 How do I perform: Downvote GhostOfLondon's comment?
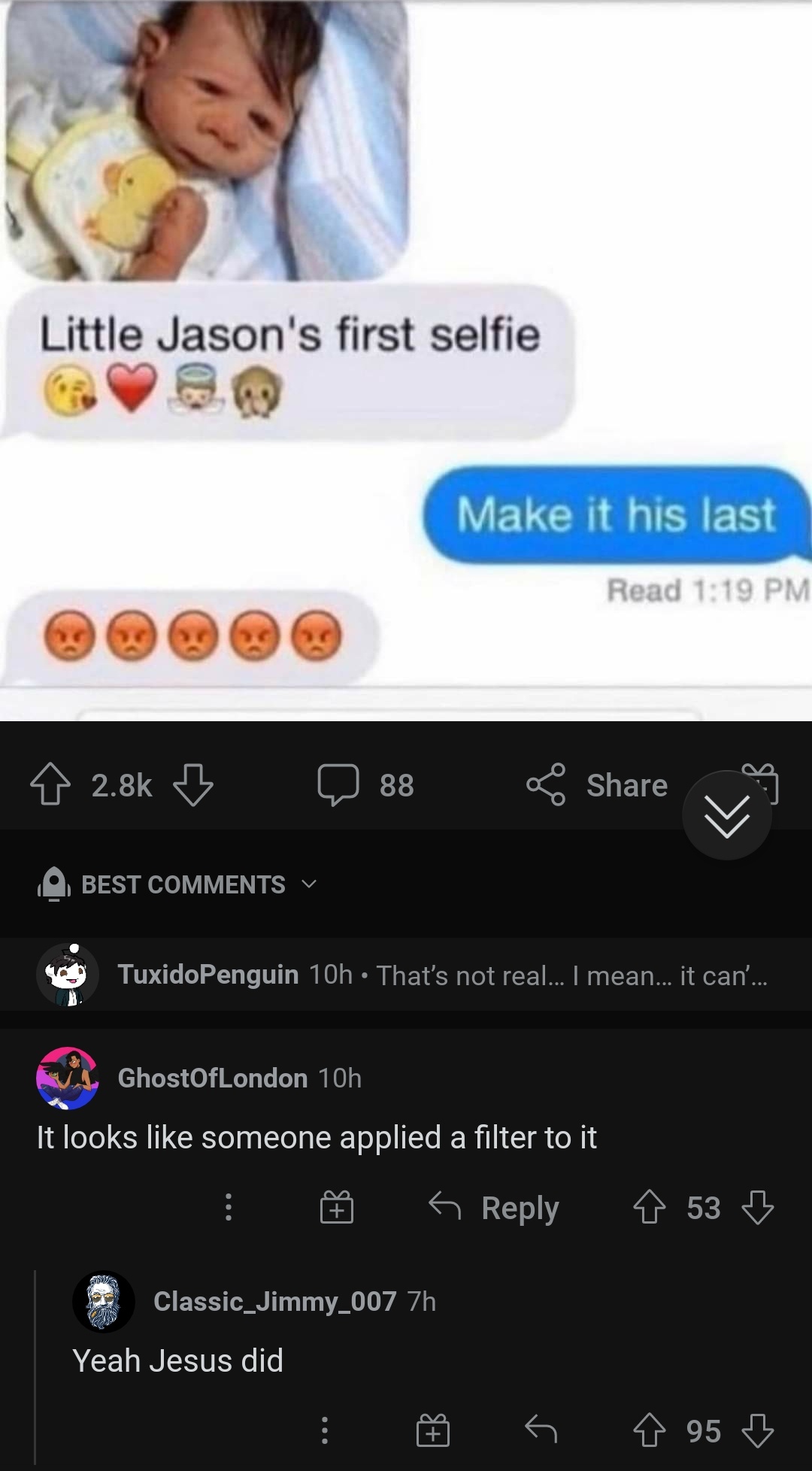(757, 1207)
